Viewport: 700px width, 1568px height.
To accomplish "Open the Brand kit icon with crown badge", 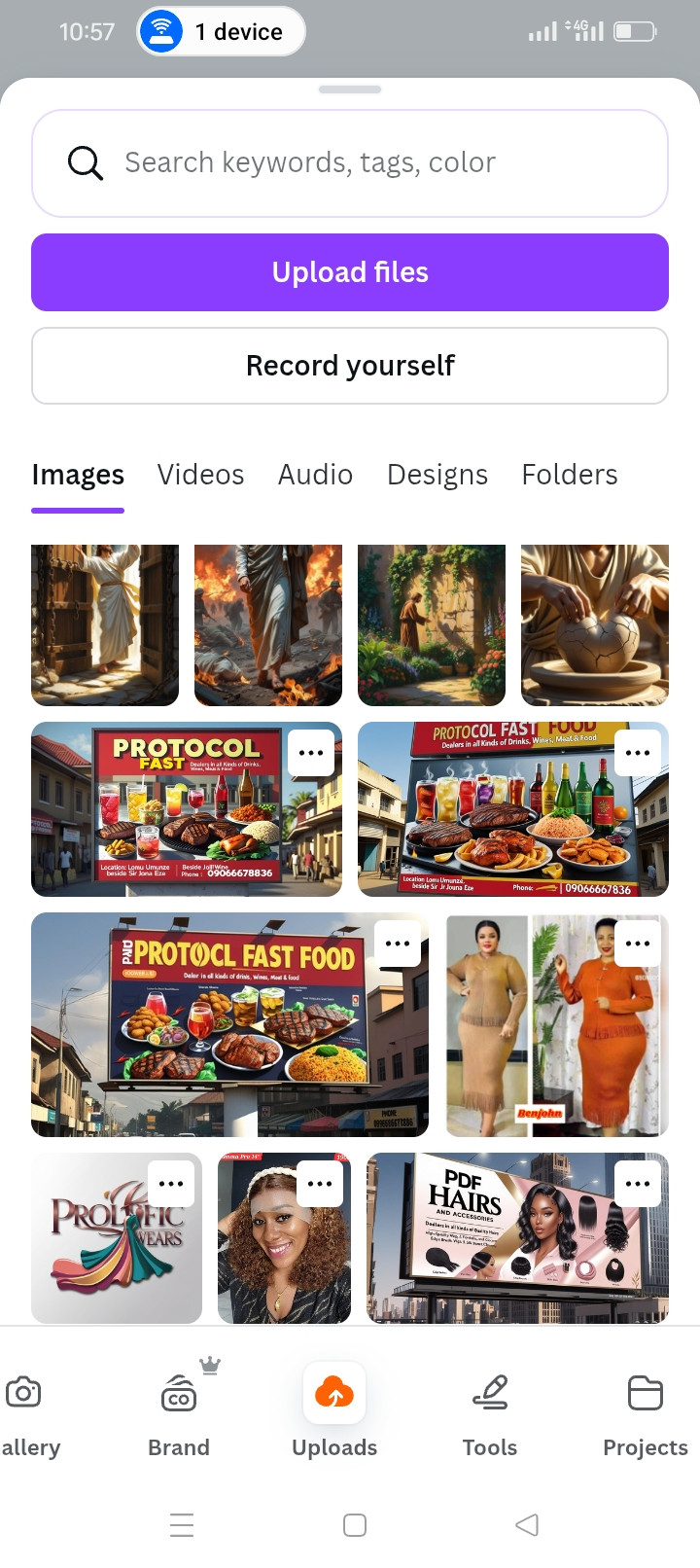I will (x=179, y=1394).
